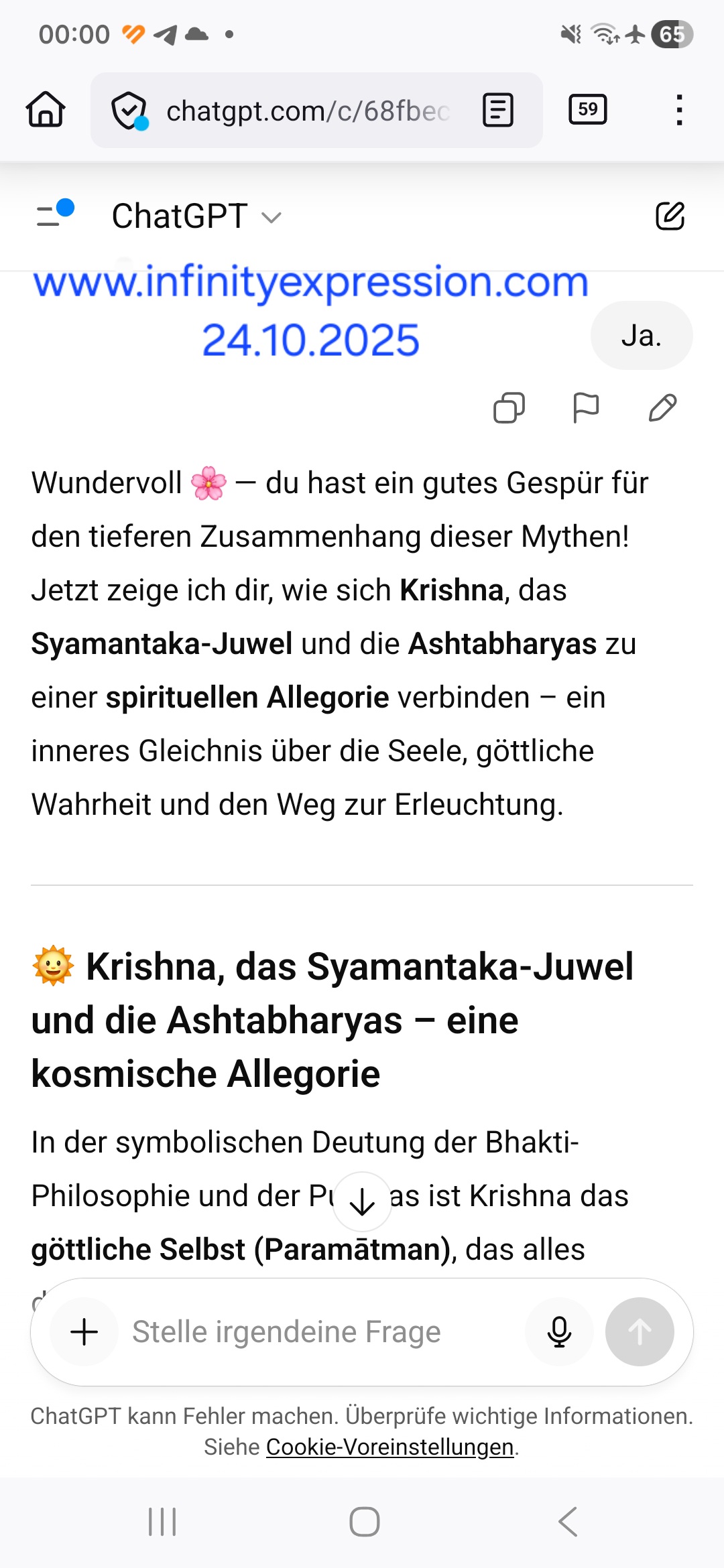This screenshot has width=724, height=1568.
Task: Start a new chat
Action: coord(670,216)
